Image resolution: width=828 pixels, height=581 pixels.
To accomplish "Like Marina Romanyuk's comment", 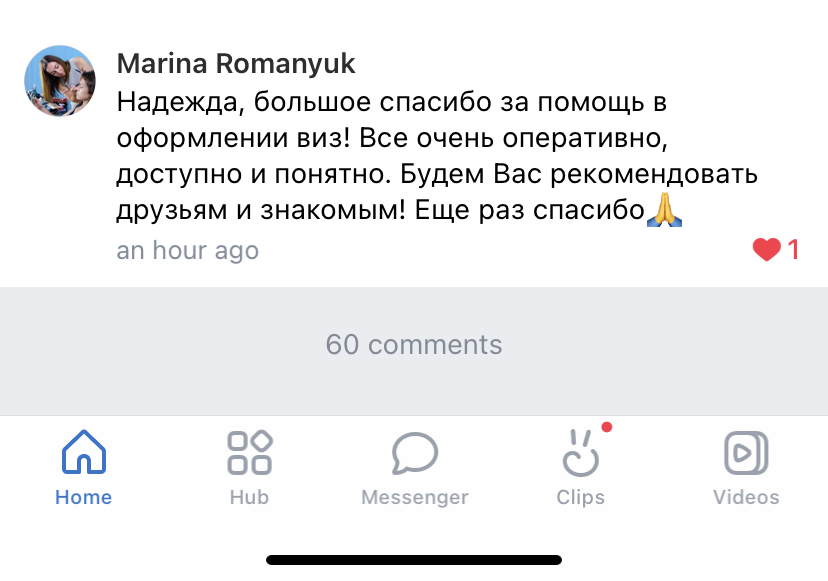I will pyautogui.click(x=767, y=250).
